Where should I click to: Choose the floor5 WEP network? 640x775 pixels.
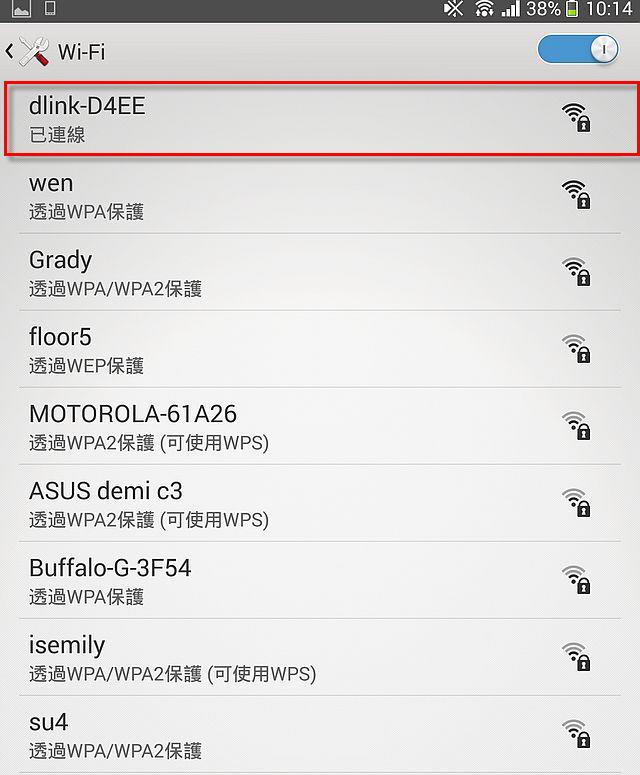(320, 350)
